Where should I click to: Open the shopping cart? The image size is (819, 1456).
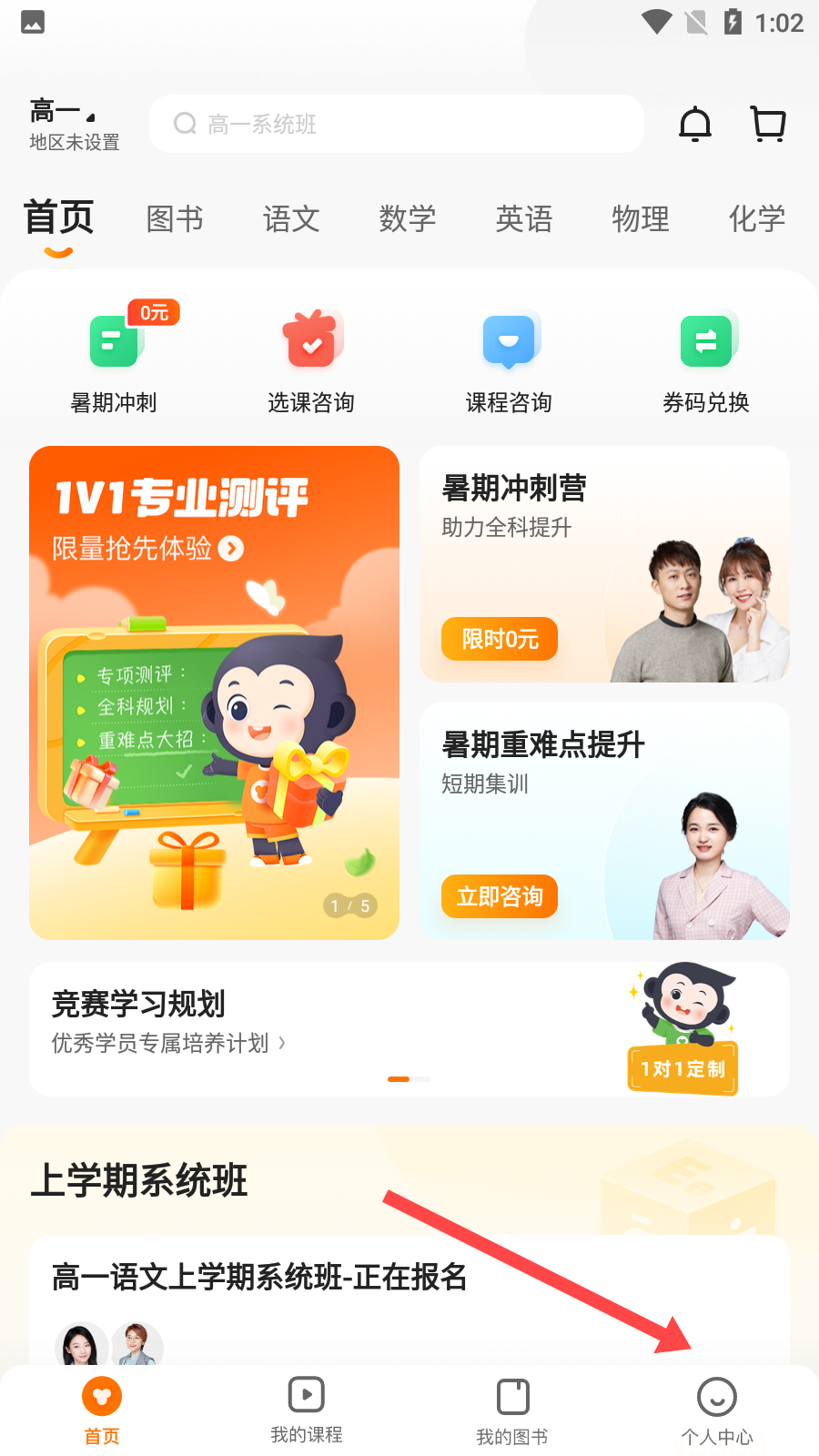(769, 124)
